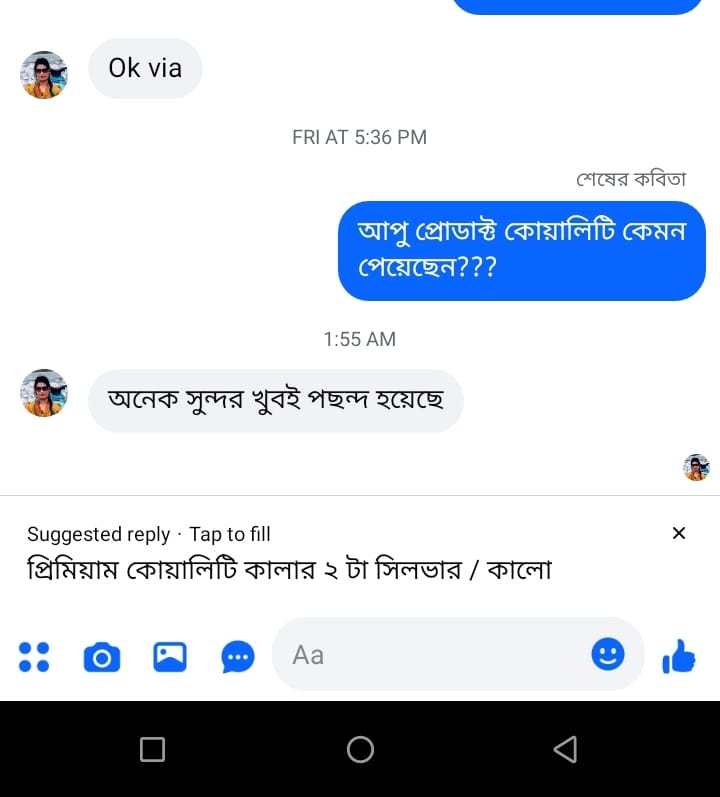Image resolution: width=720 pixels, height=797 pixels.
Task: Tap the reply bubble 'অনেক সুন্দর খুবই পছন্দ হয়েছে'
Action: pyautogui.click(x=275, y=400)
